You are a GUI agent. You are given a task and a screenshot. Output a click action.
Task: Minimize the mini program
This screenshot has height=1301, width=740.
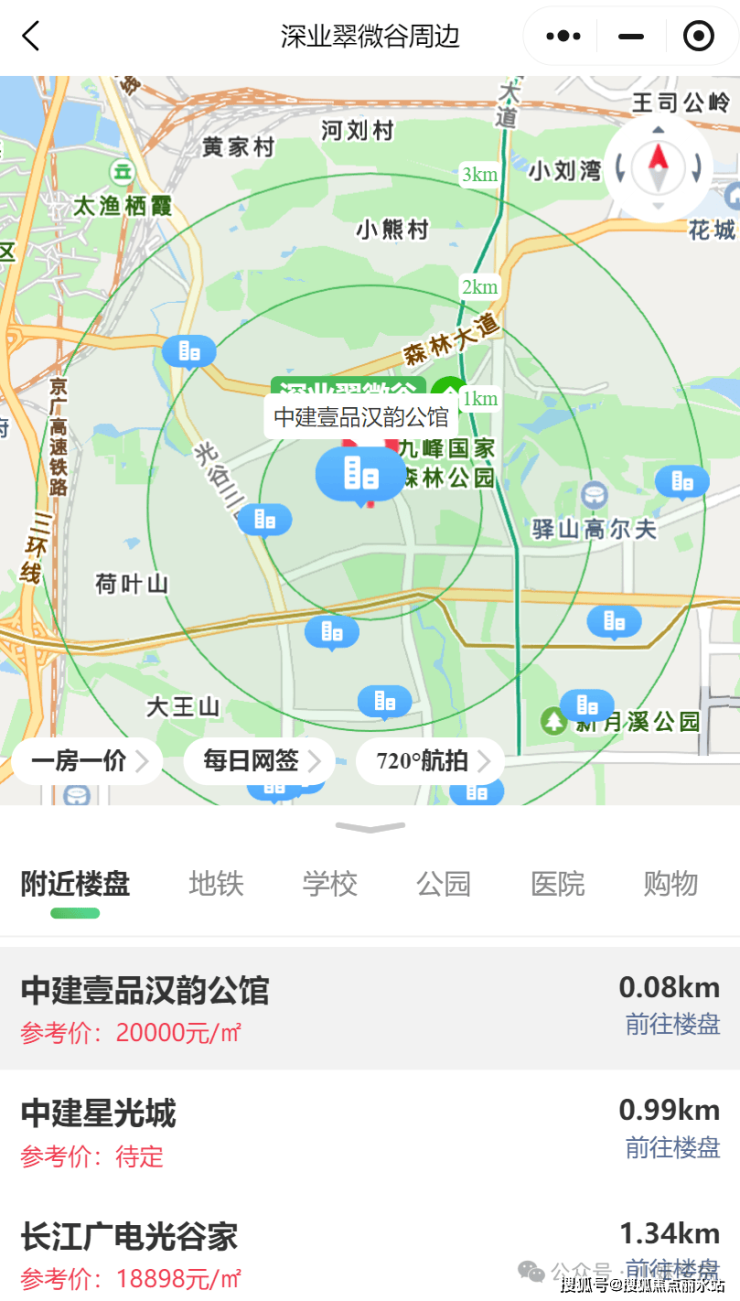(x=631, y=37)
